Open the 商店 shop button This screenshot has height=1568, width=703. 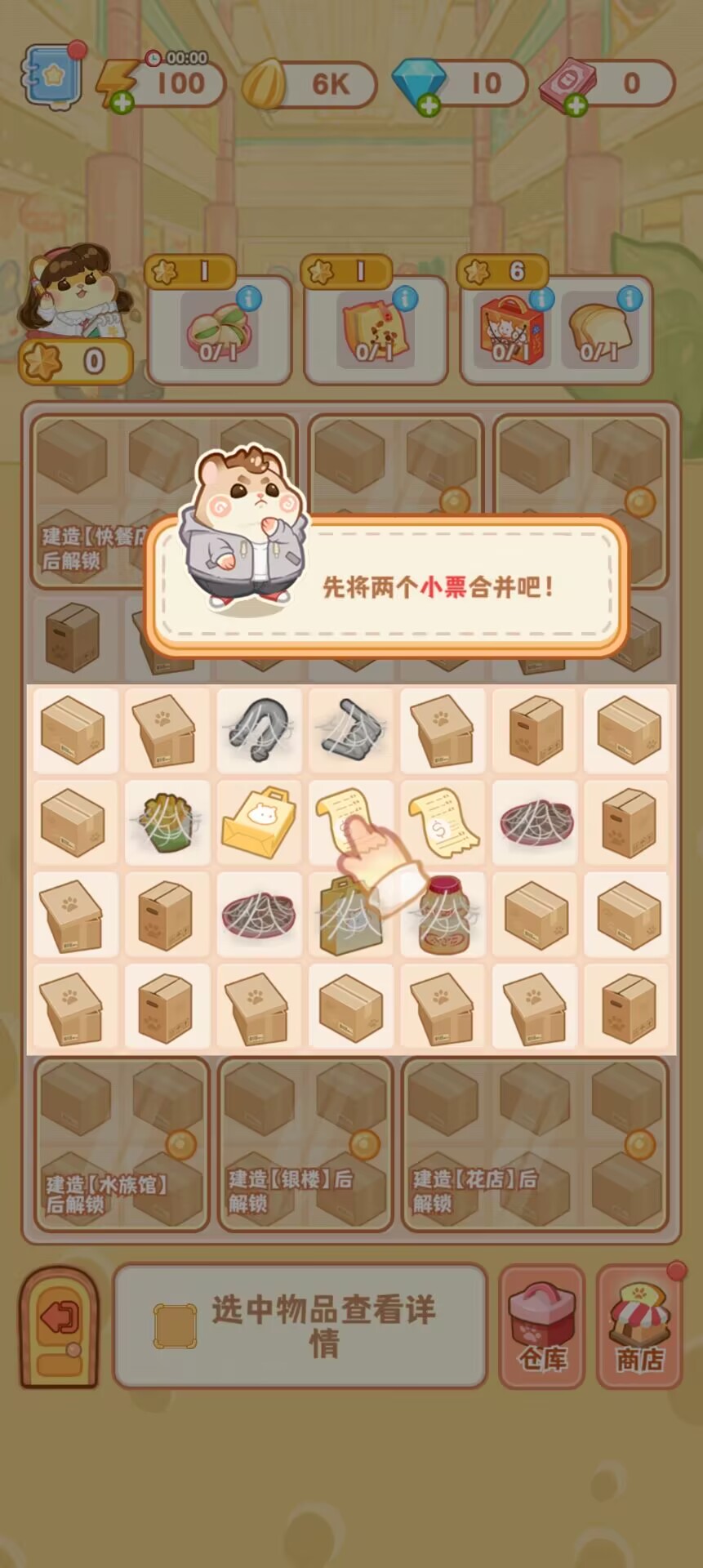[x=639, y=1327]
